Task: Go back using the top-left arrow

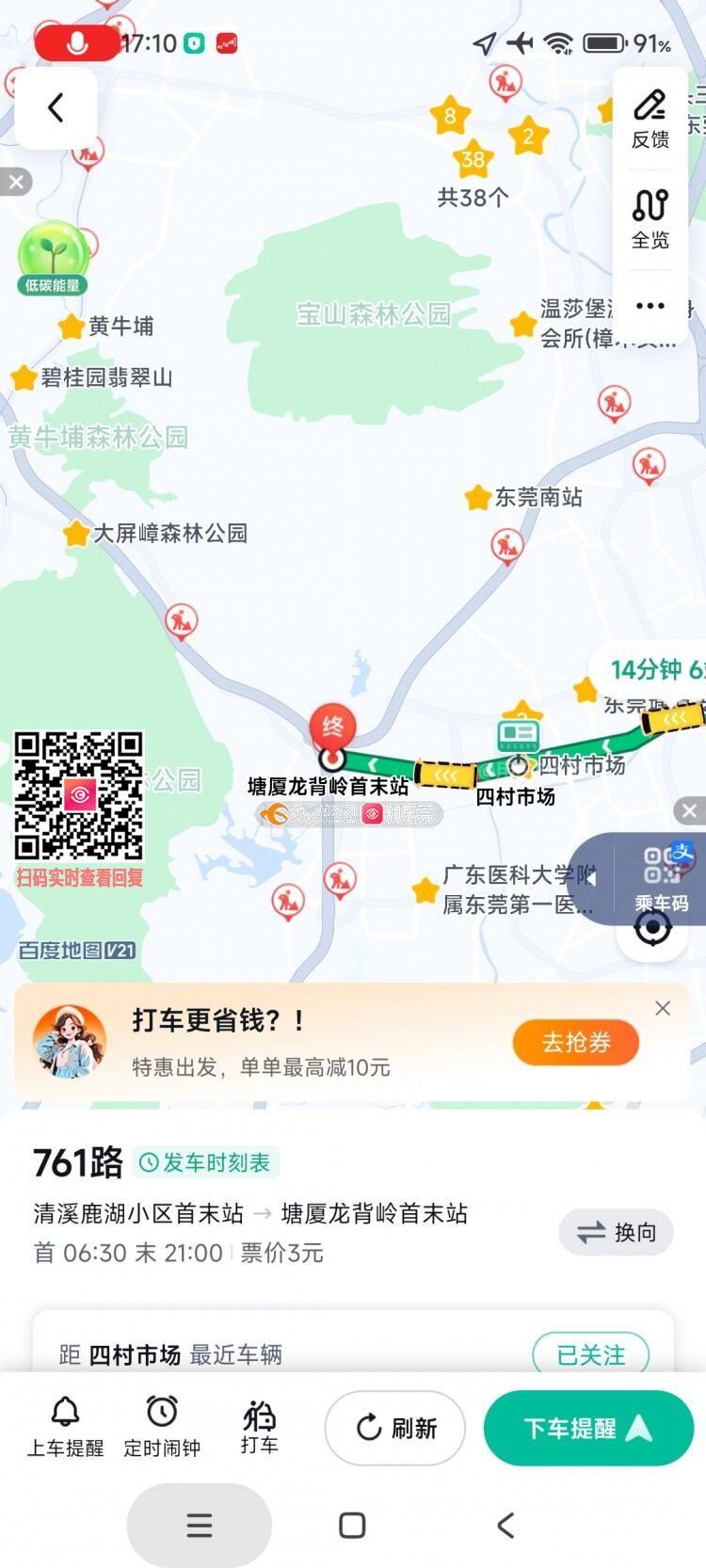Action: pyautogui.click(x=56, y=108)
